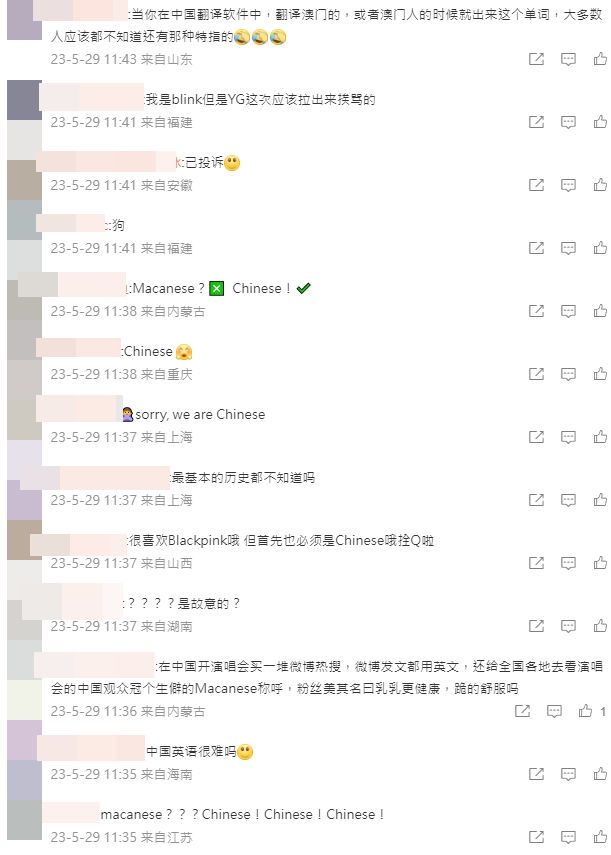The height and width of the screenshot is (855, 611).
Task: Reply to the top comment from 山东
Action: [568, 59]
